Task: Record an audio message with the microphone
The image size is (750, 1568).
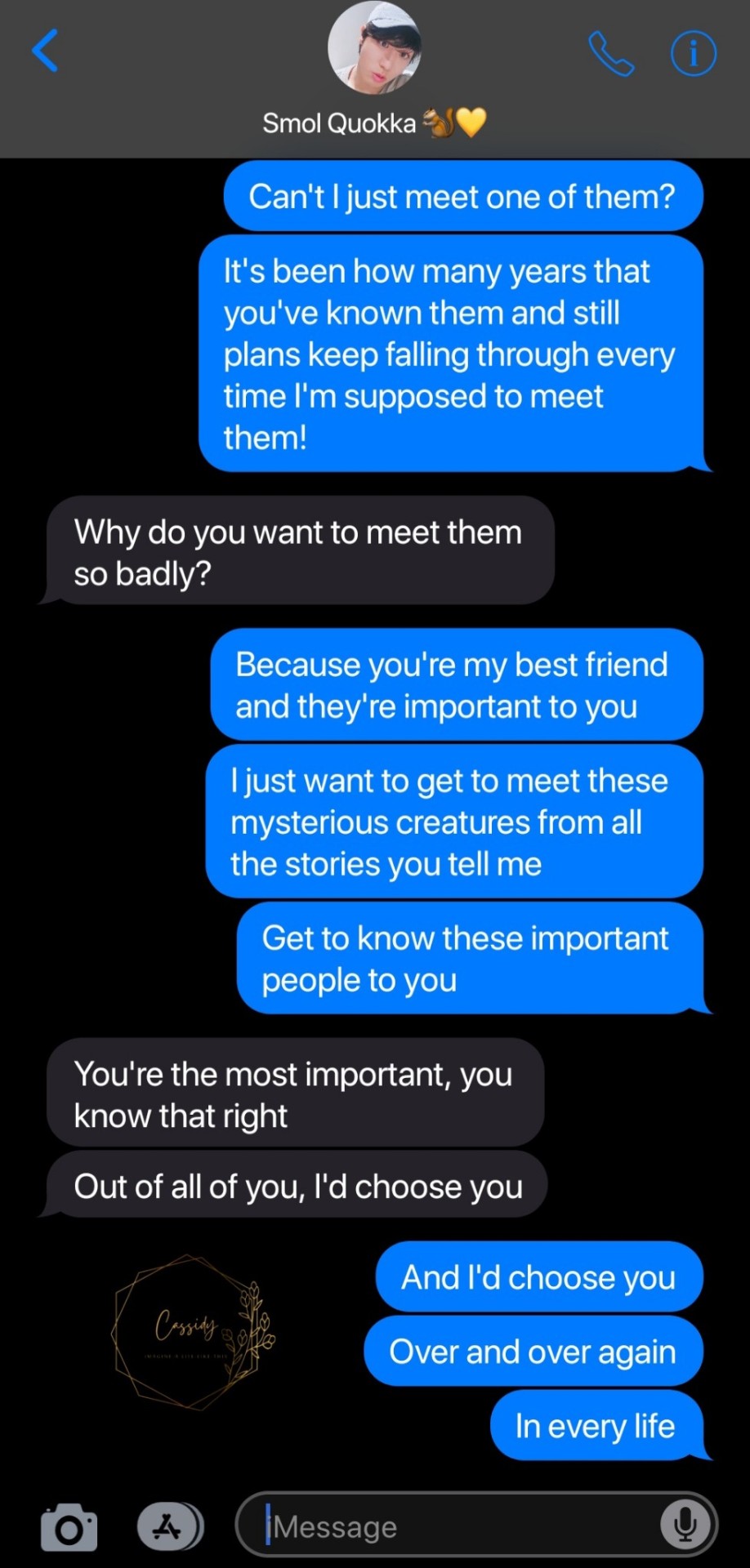Action: [685, 1525]
